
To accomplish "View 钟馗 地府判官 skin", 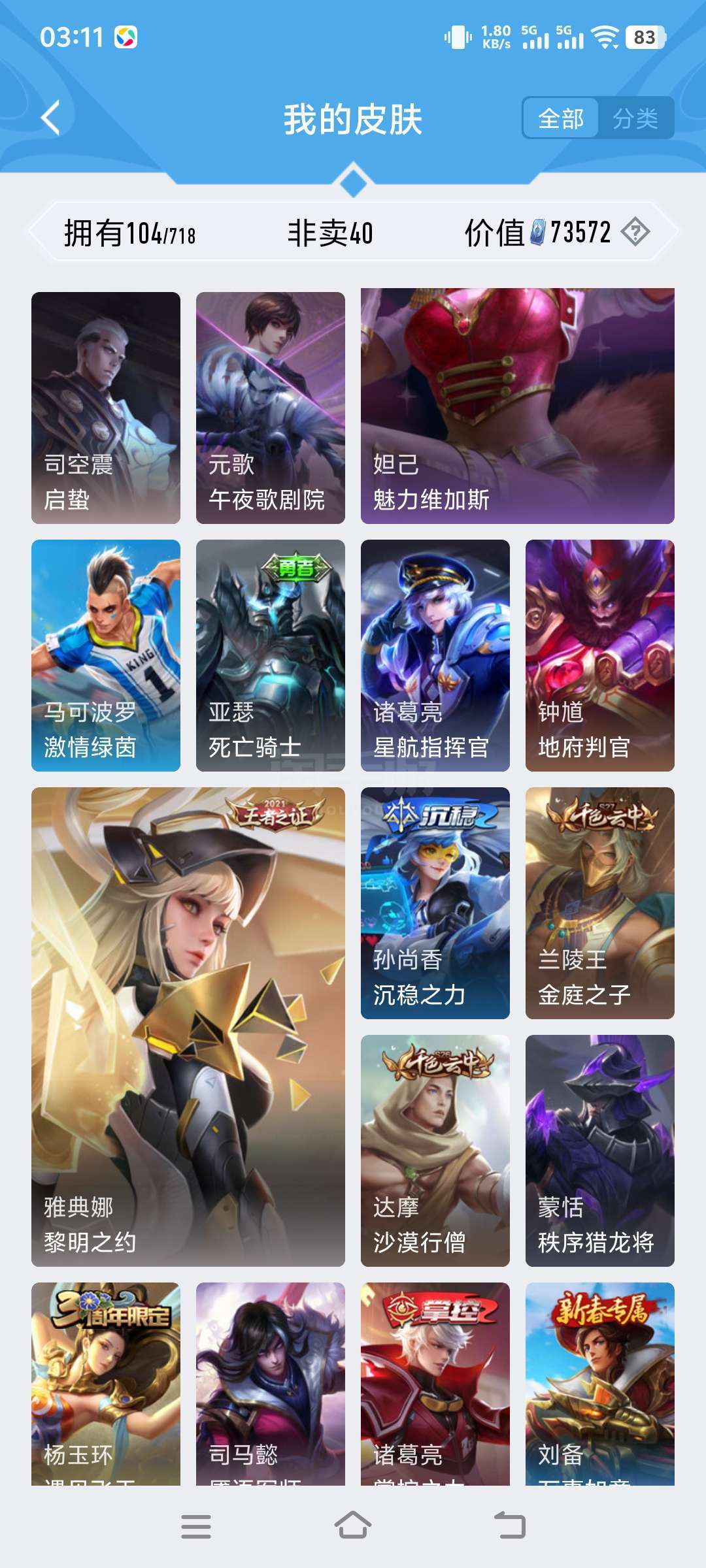I will pyautogui.click(x=600, y=655).
